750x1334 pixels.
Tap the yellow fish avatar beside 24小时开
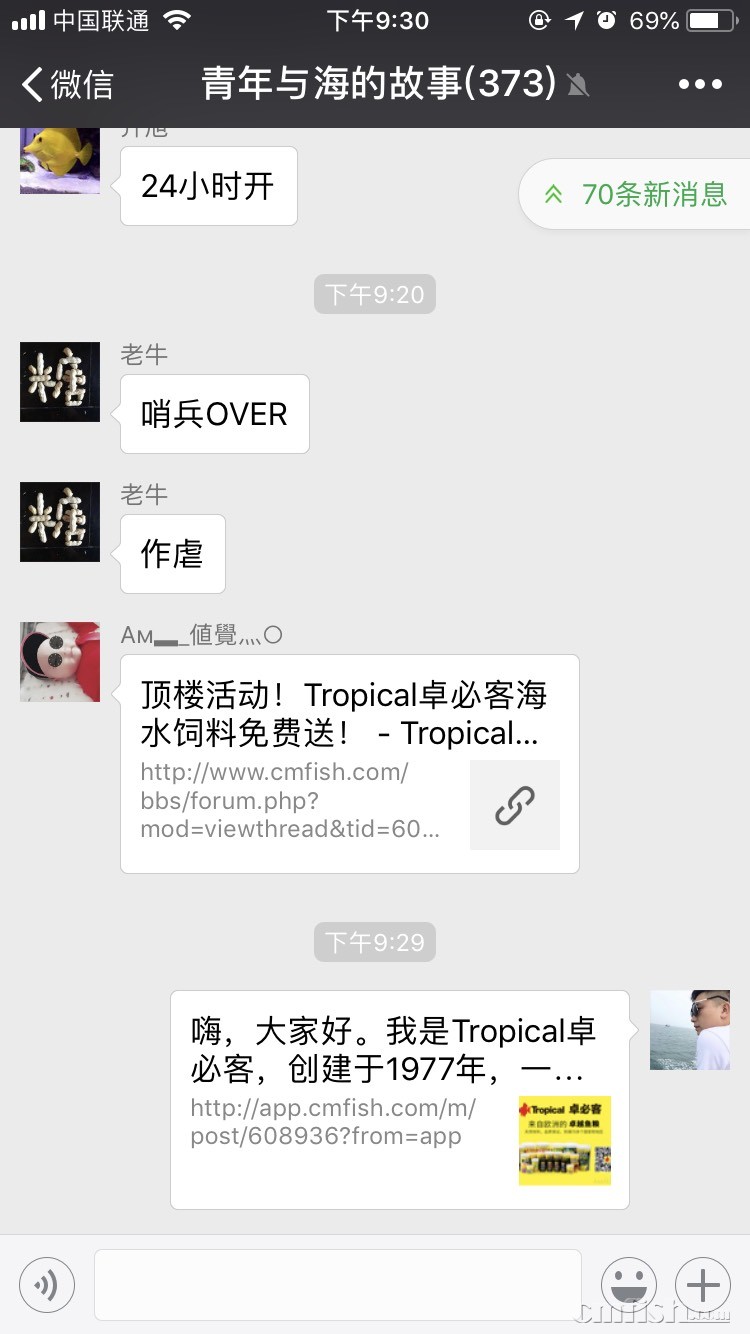point(60,160)
